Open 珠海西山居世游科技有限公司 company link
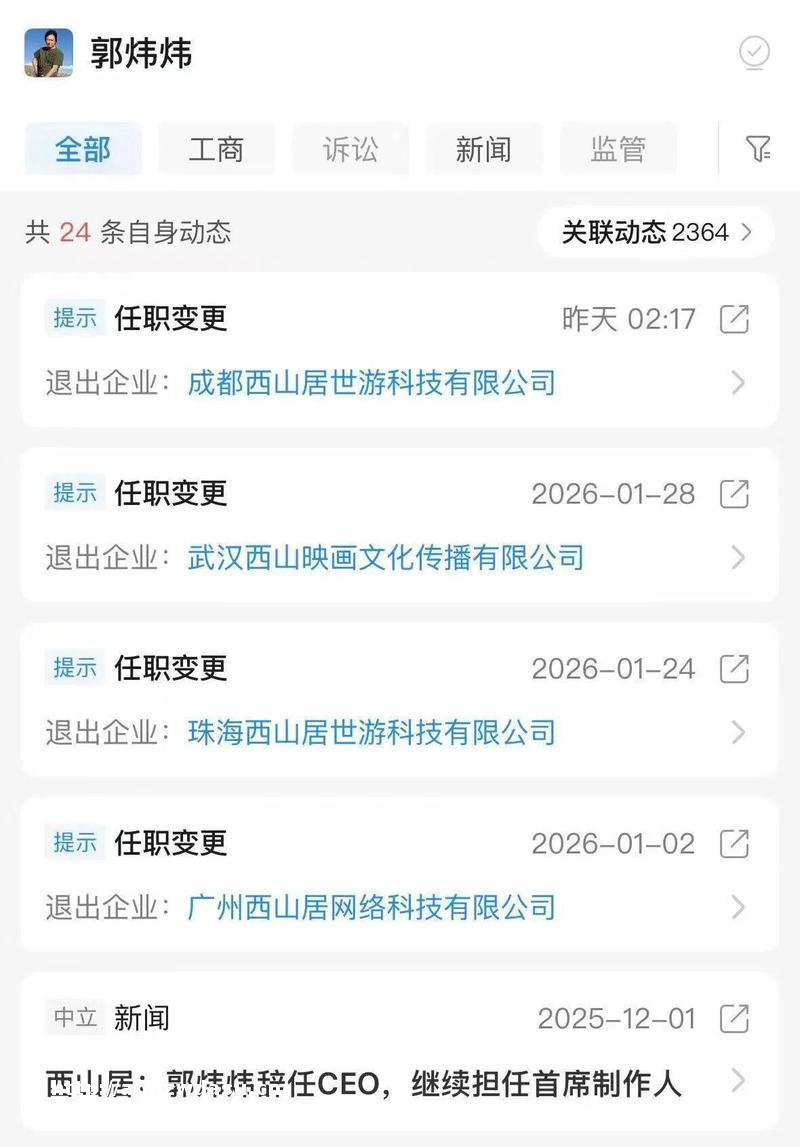Viewport: 800px width, 1147px height. pos(371,733)
